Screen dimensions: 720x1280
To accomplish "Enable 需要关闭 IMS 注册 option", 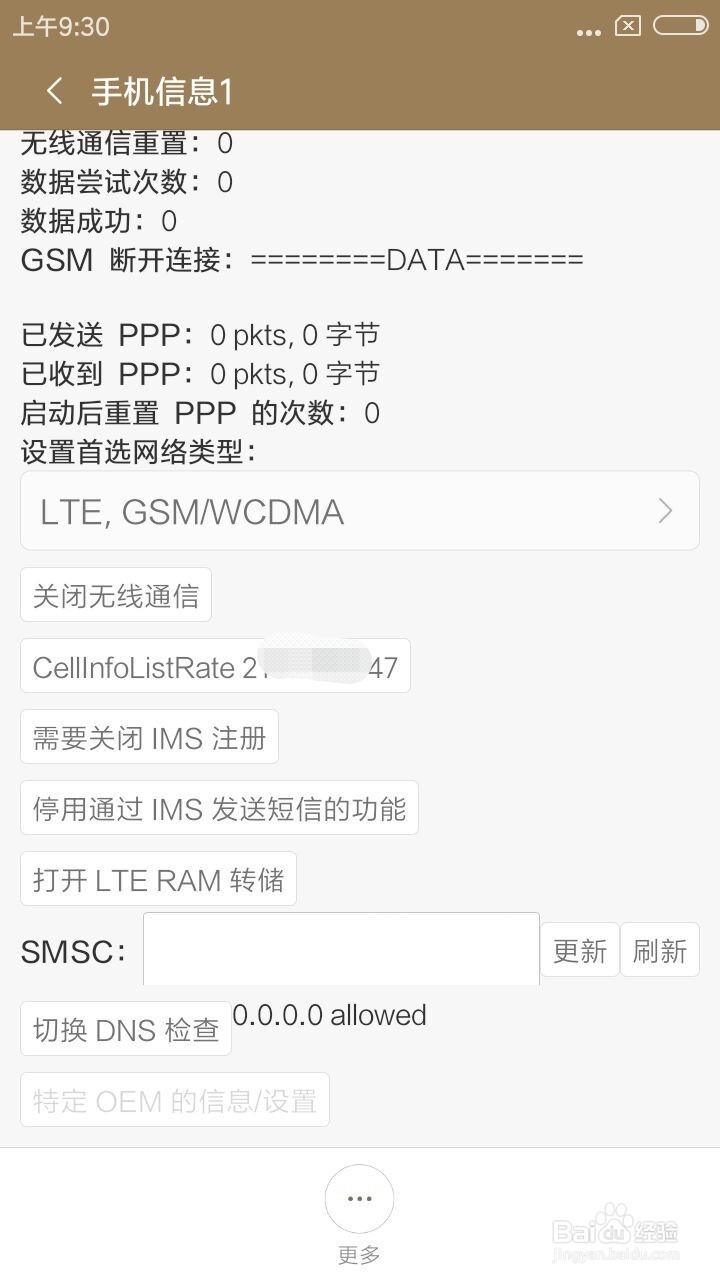I will [x=149, y=736].
